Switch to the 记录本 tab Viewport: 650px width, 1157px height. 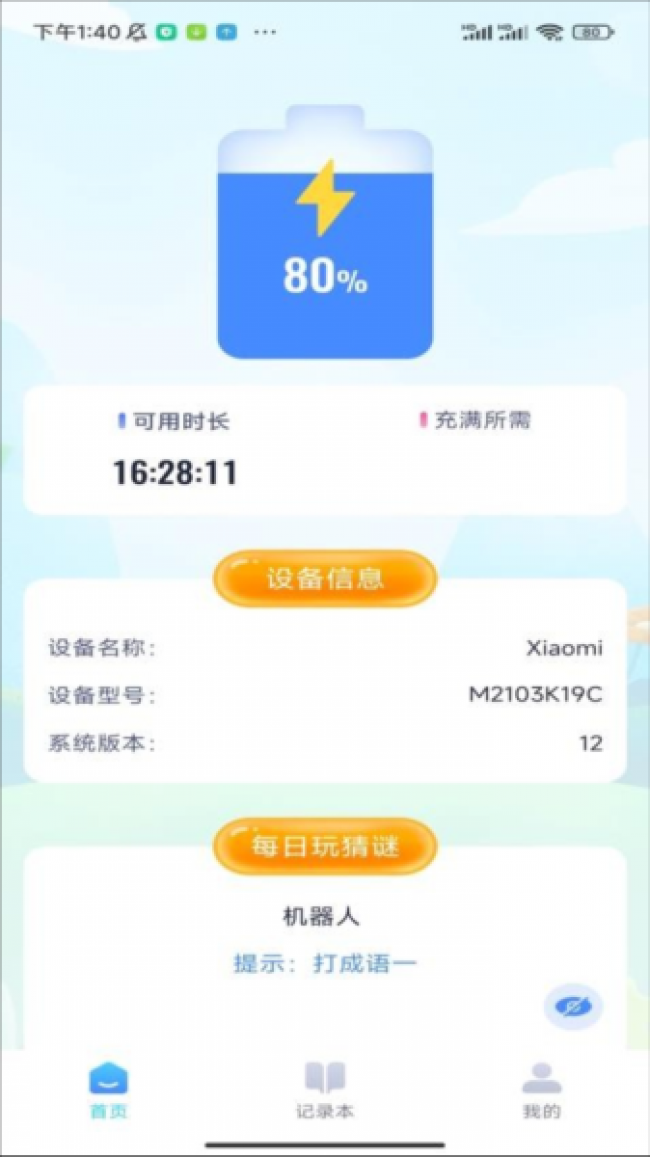click(x=325, y=1089)
